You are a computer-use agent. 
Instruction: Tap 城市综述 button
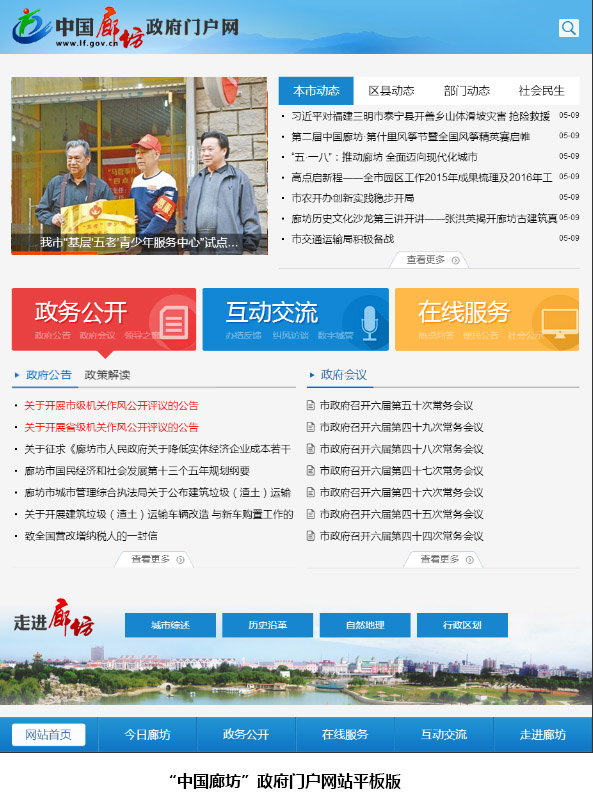click(170, 625)
